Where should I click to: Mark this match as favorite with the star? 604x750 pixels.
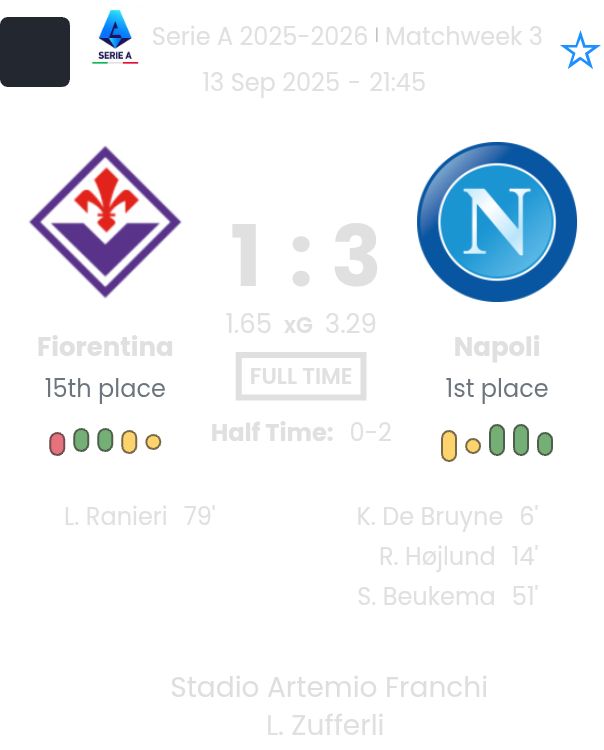tap(580, 51)
